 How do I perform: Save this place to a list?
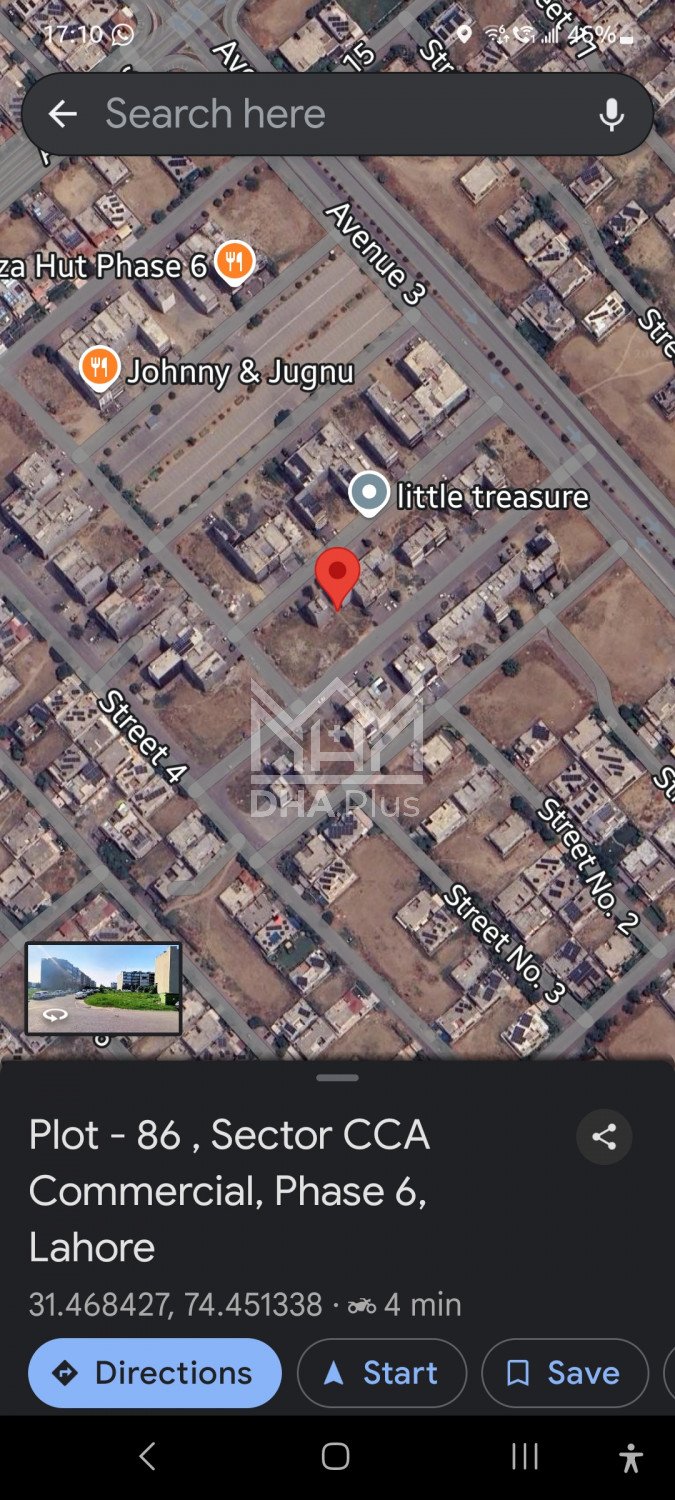[564, 1373]
